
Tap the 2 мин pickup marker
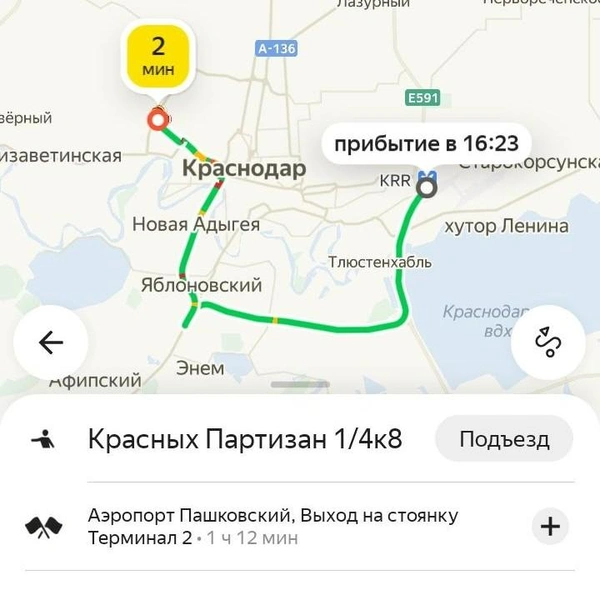click(x=158, y=62)
